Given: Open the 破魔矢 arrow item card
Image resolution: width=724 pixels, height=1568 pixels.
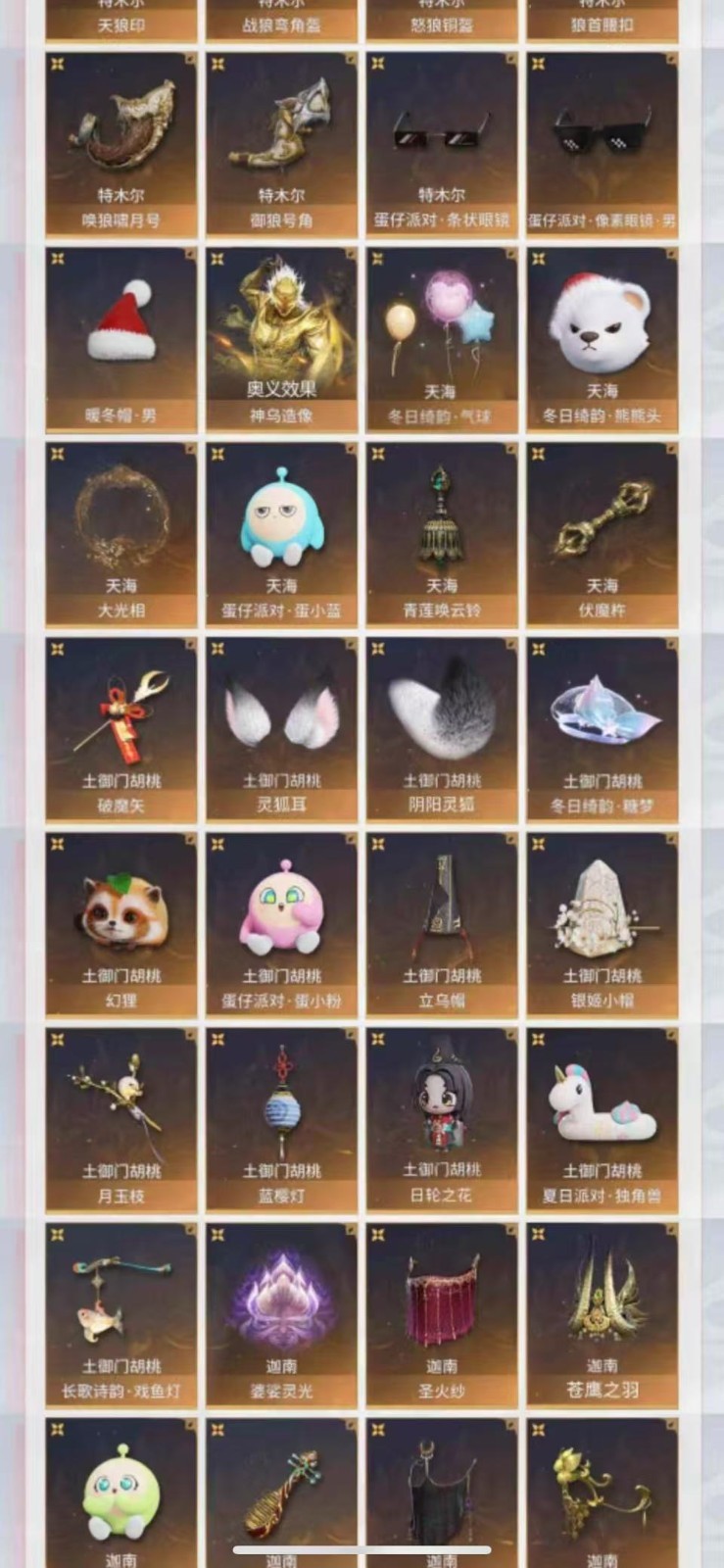Looking at the screenshot, I should tap(121, 730).
